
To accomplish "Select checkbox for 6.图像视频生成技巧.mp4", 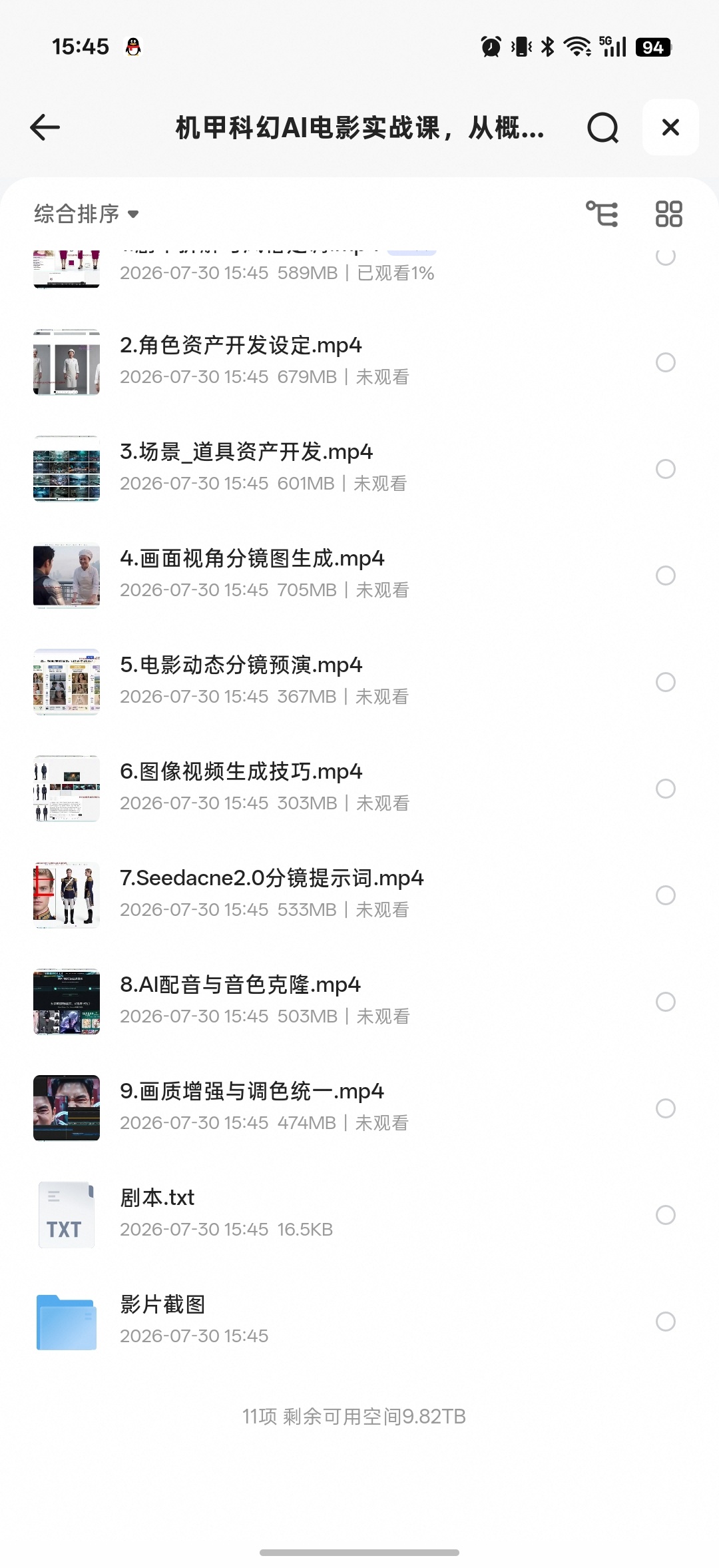I will pos(666,789).
